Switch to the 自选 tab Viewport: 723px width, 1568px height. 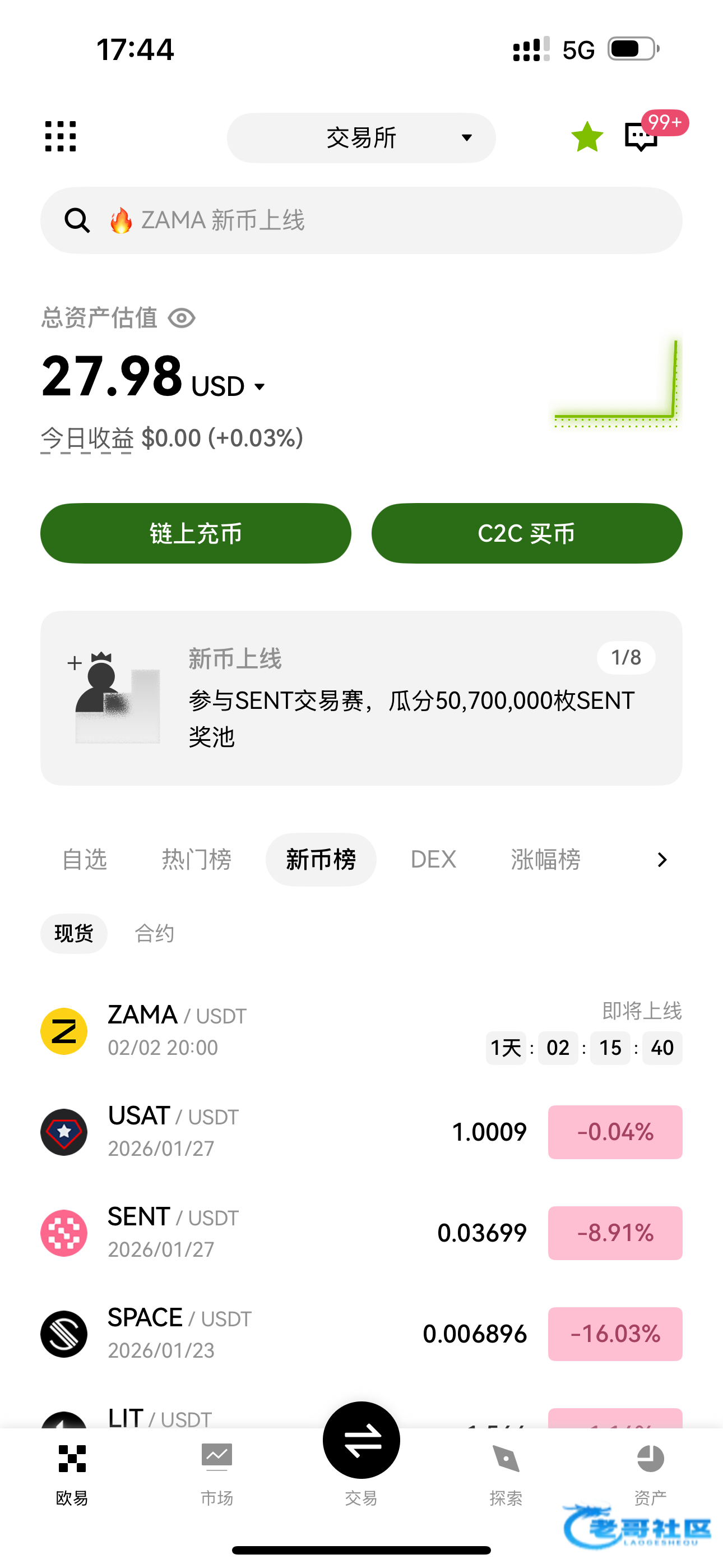(85, 860)
